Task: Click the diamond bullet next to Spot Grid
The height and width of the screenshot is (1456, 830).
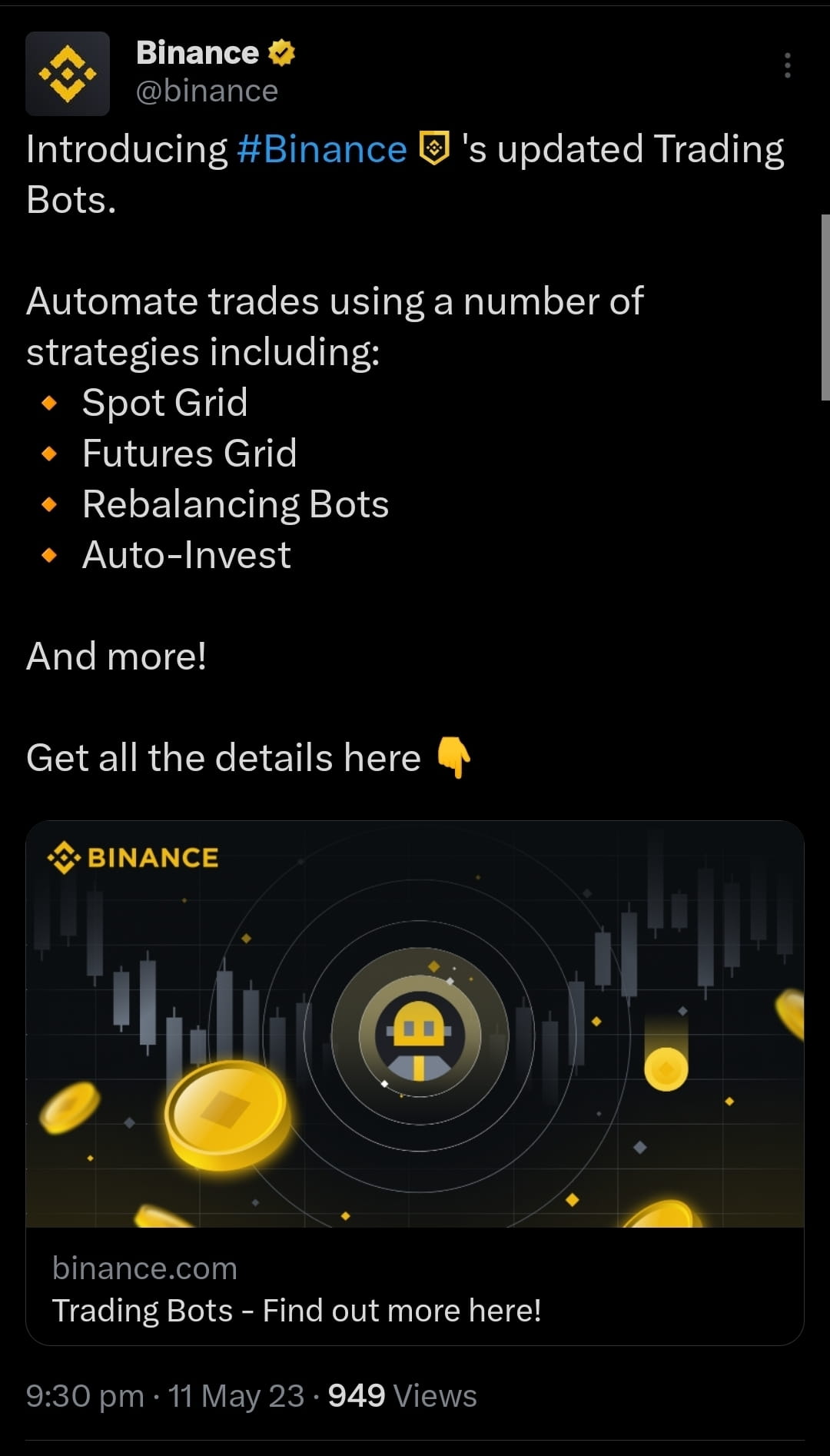Action: (x=49, y=402)
